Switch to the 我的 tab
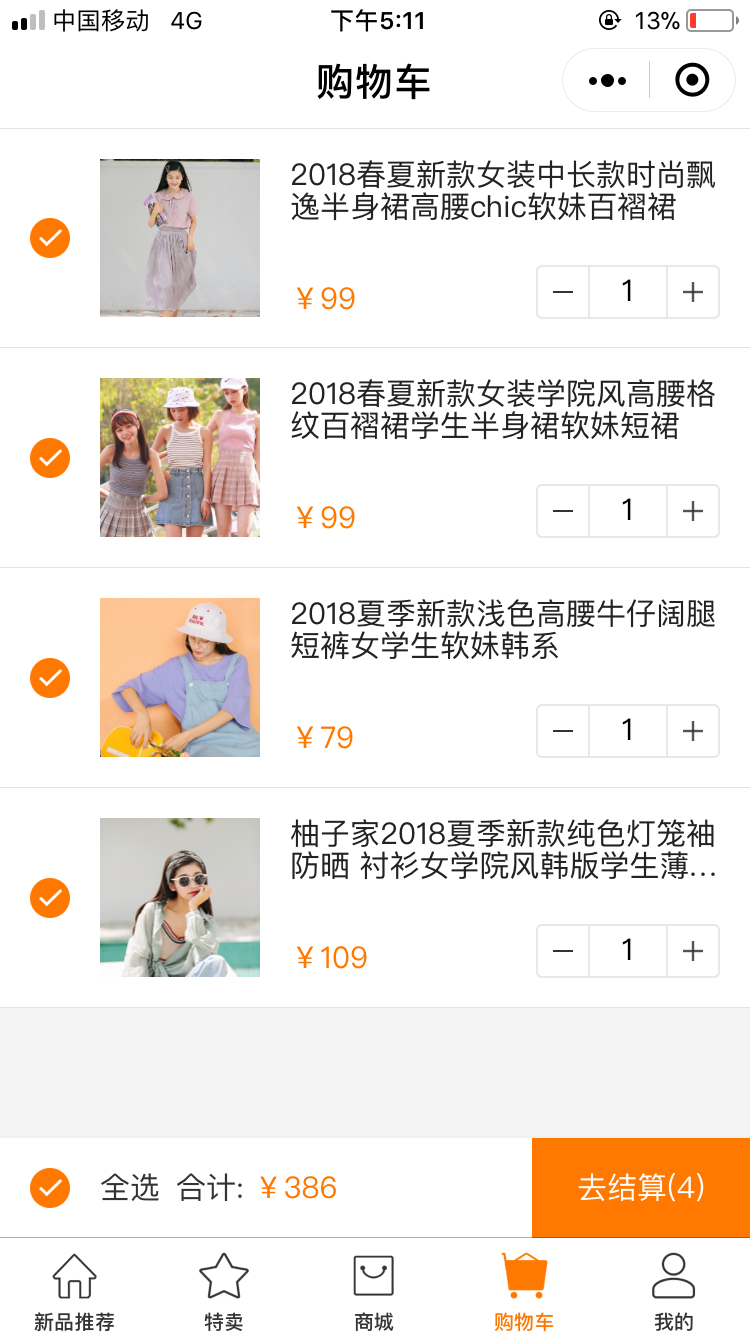Screen dimensions: 750x1334 click(673, 1292)
